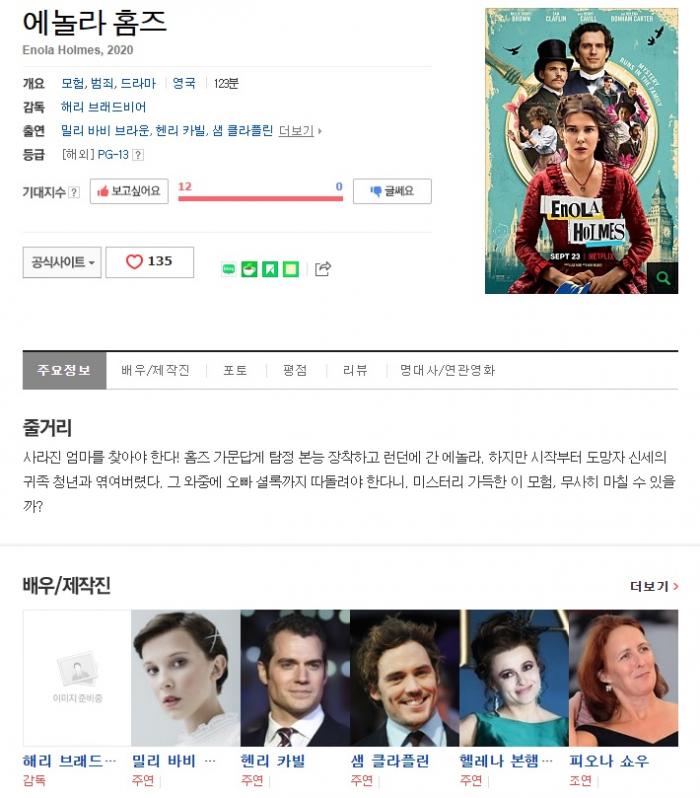Screen dimensions: 700x798
Task: Switch to the 배우/제작진 tab
Action: 155,370
